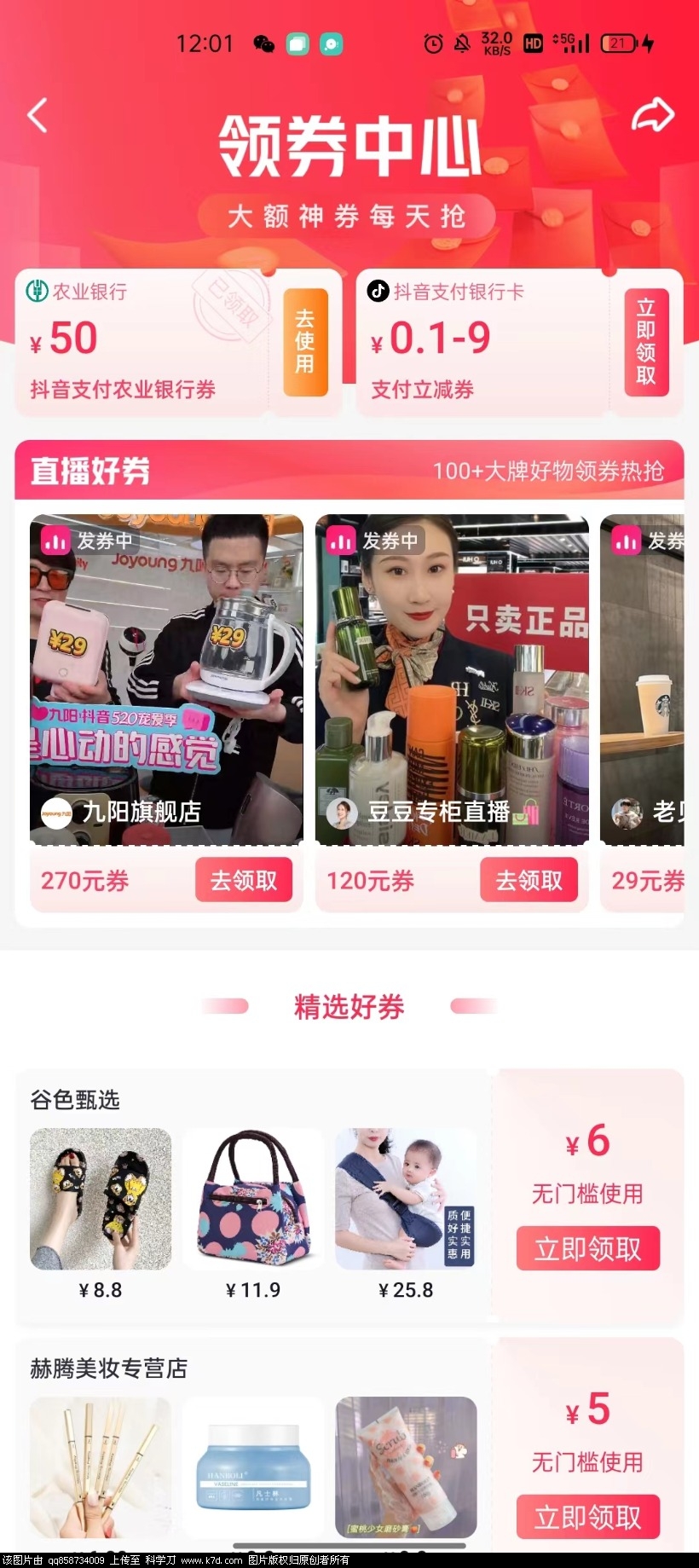
Task: Open the partially visible 29元券 live card
Action: (645, 682)
